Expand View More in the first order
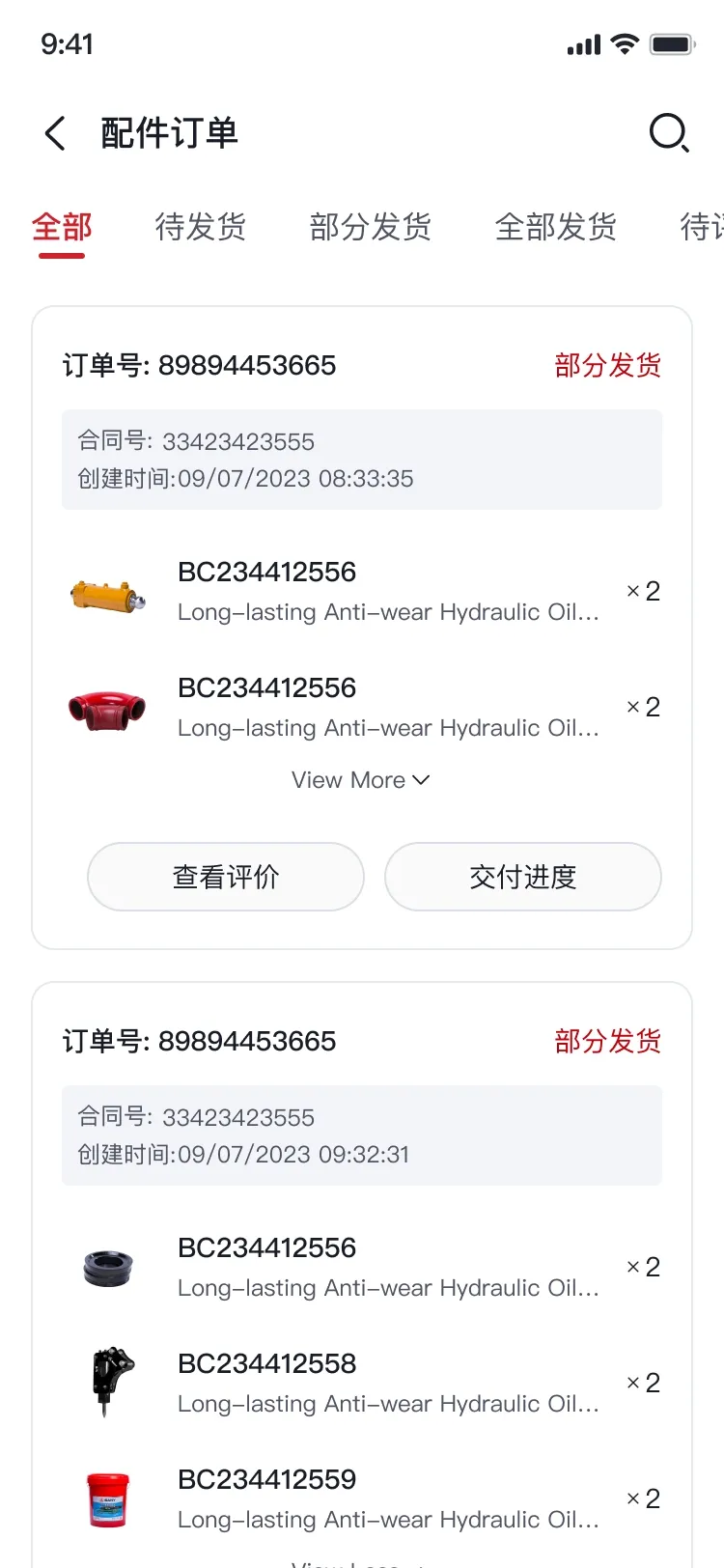Screen dimensions: 724x1568 coord(361,780)
